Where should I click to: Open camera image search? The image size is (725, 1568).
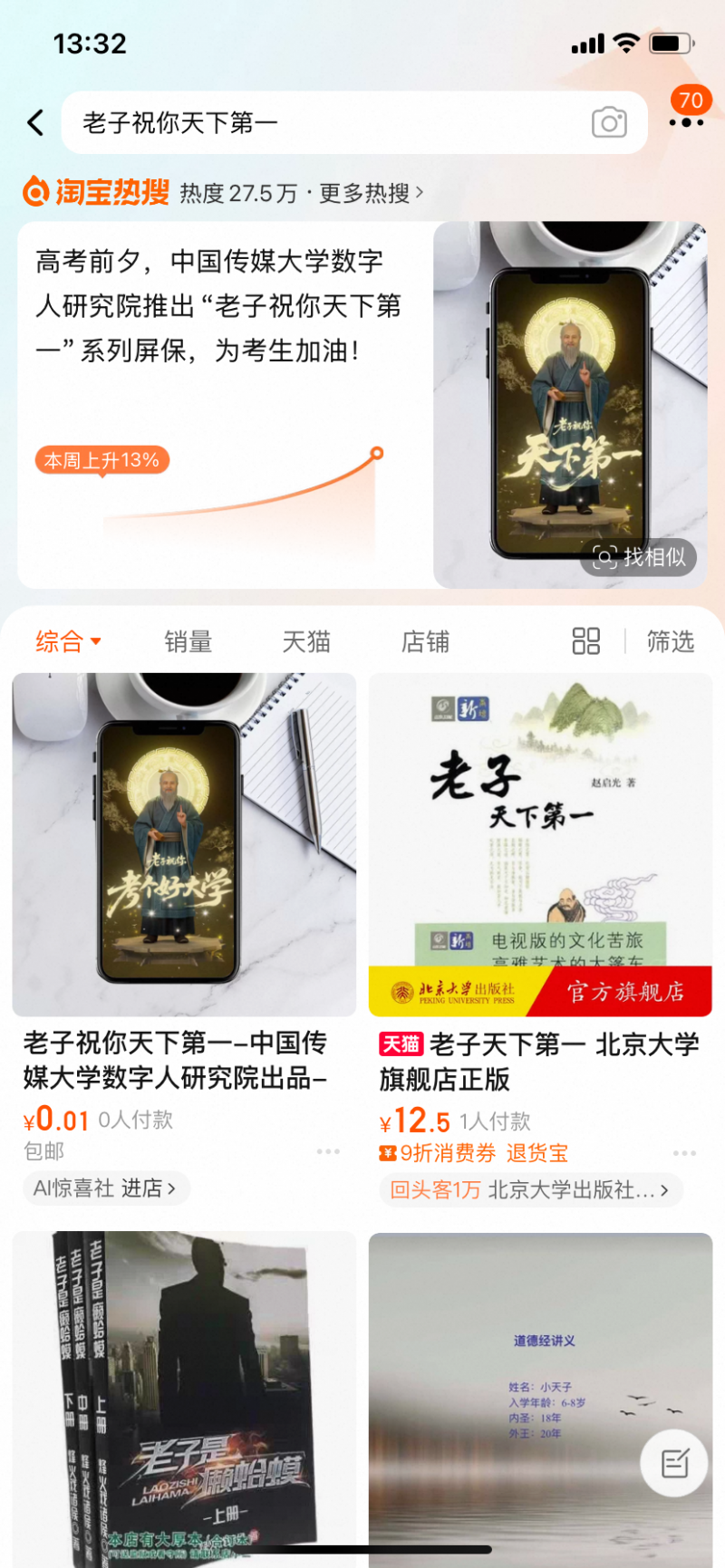[609, 122]
